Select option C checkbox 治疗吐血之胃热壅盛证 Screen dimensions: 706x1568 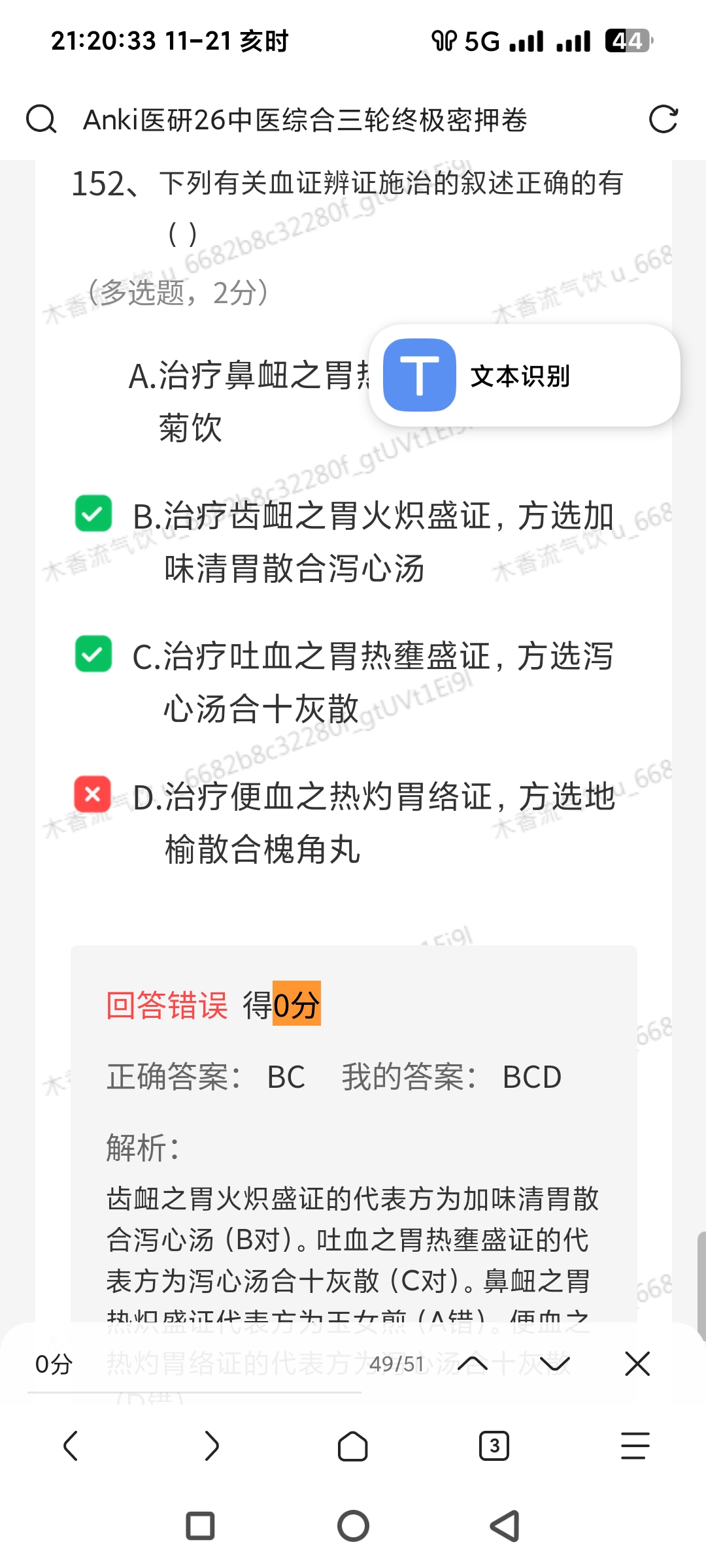tap(93, 654)
